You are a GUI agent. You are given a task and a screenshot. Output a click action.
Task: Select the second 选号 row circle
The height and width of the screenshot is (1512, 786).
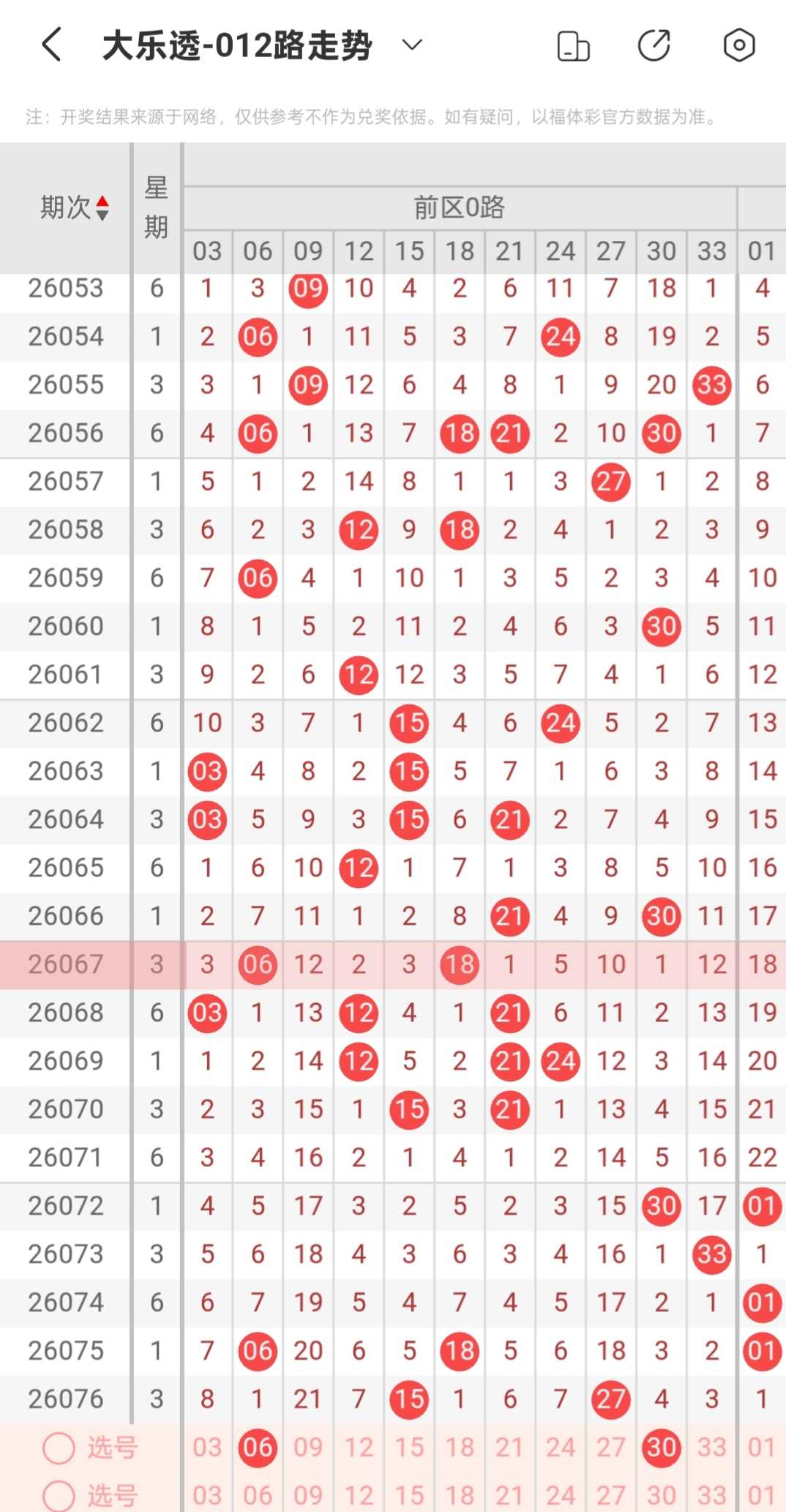coord(59,1495)
